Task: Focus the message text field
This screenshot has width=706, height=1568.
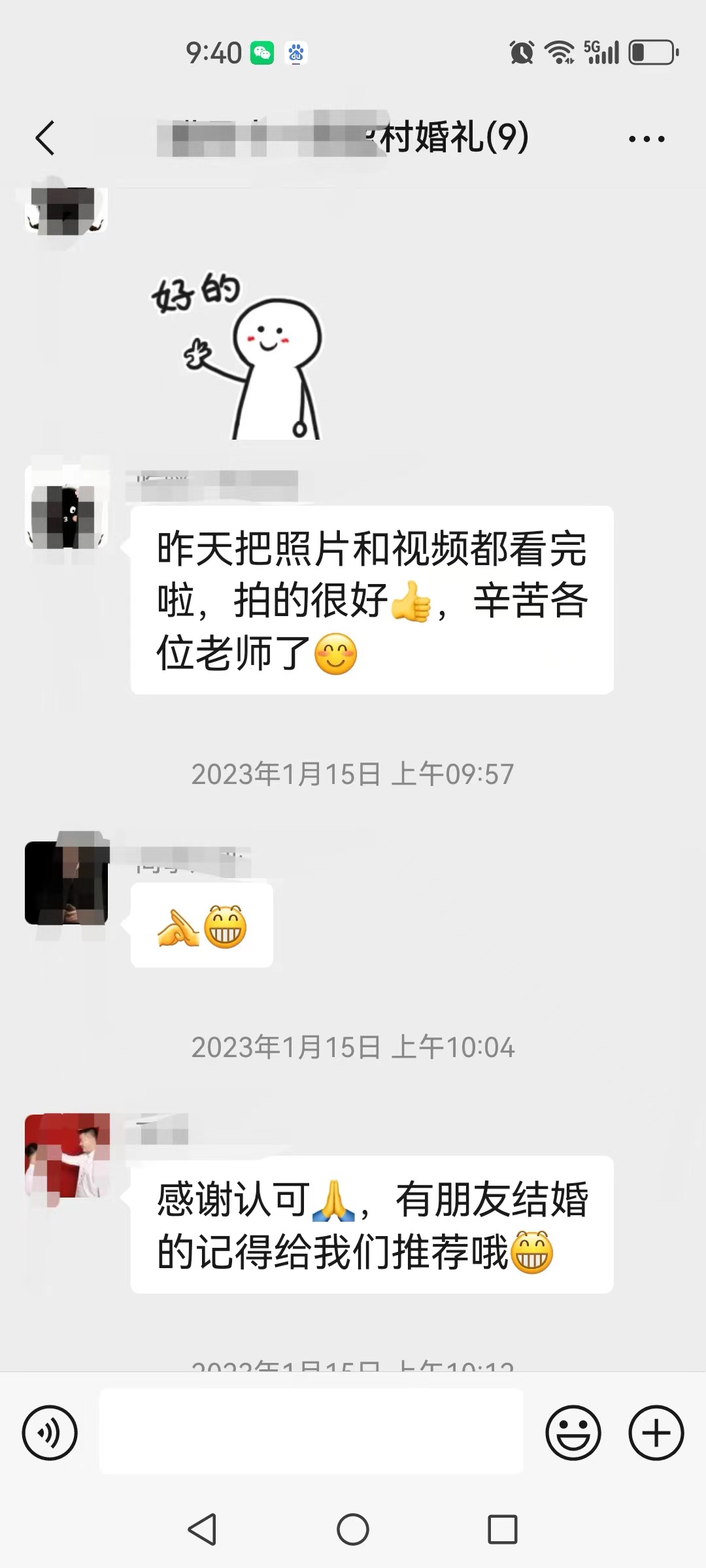Action: click(x=311, y=1431)
